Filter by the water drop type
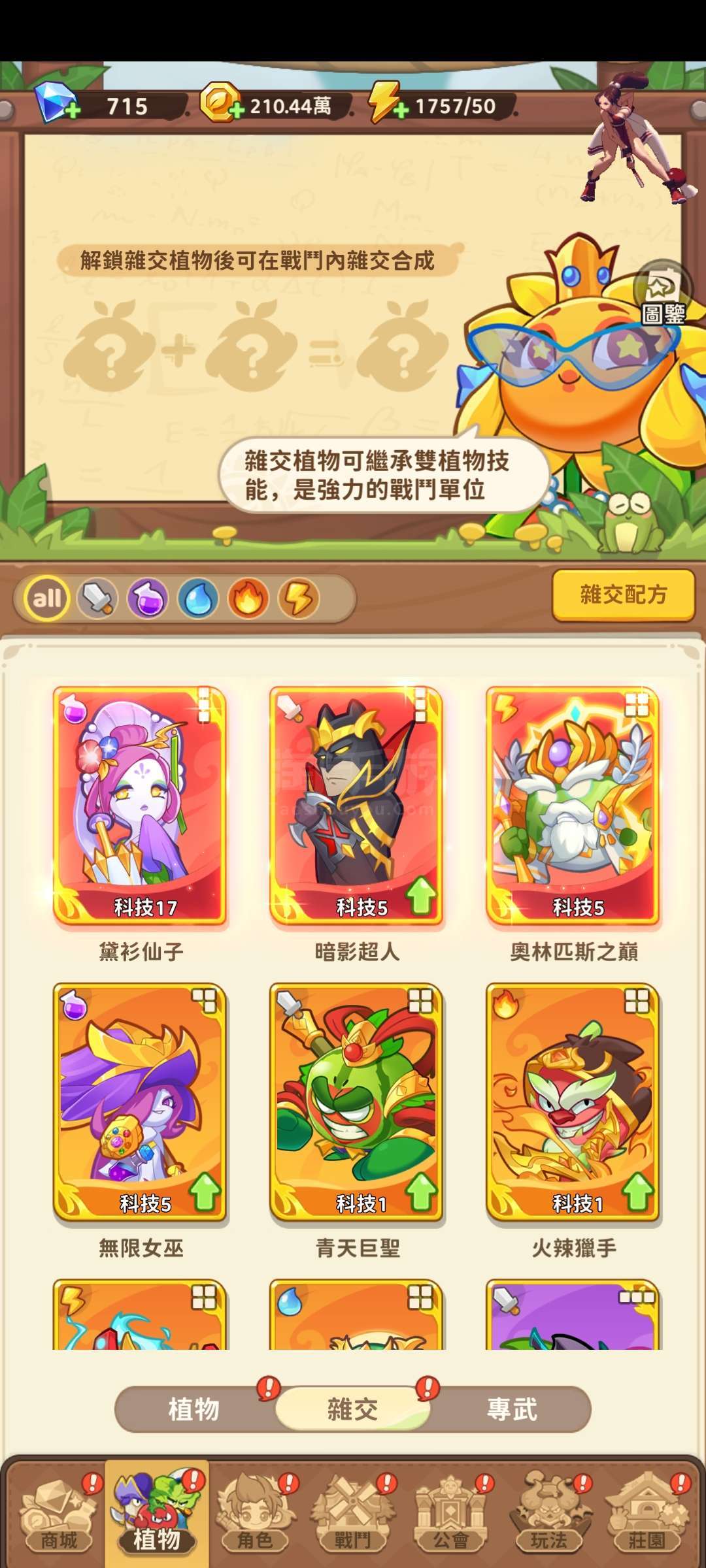 click(198, 598)
